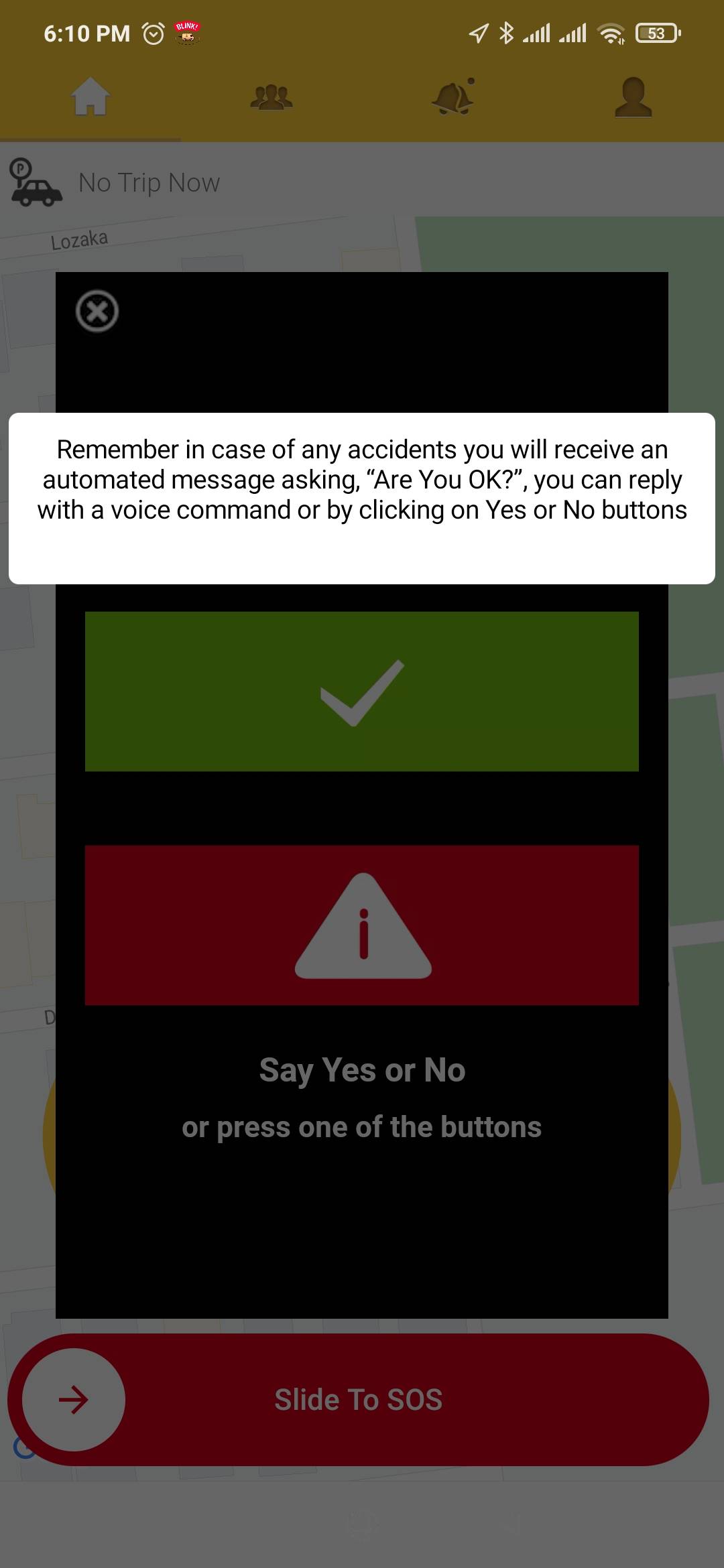Tap the Slide To SOS arrow button

click(74, 1399)
